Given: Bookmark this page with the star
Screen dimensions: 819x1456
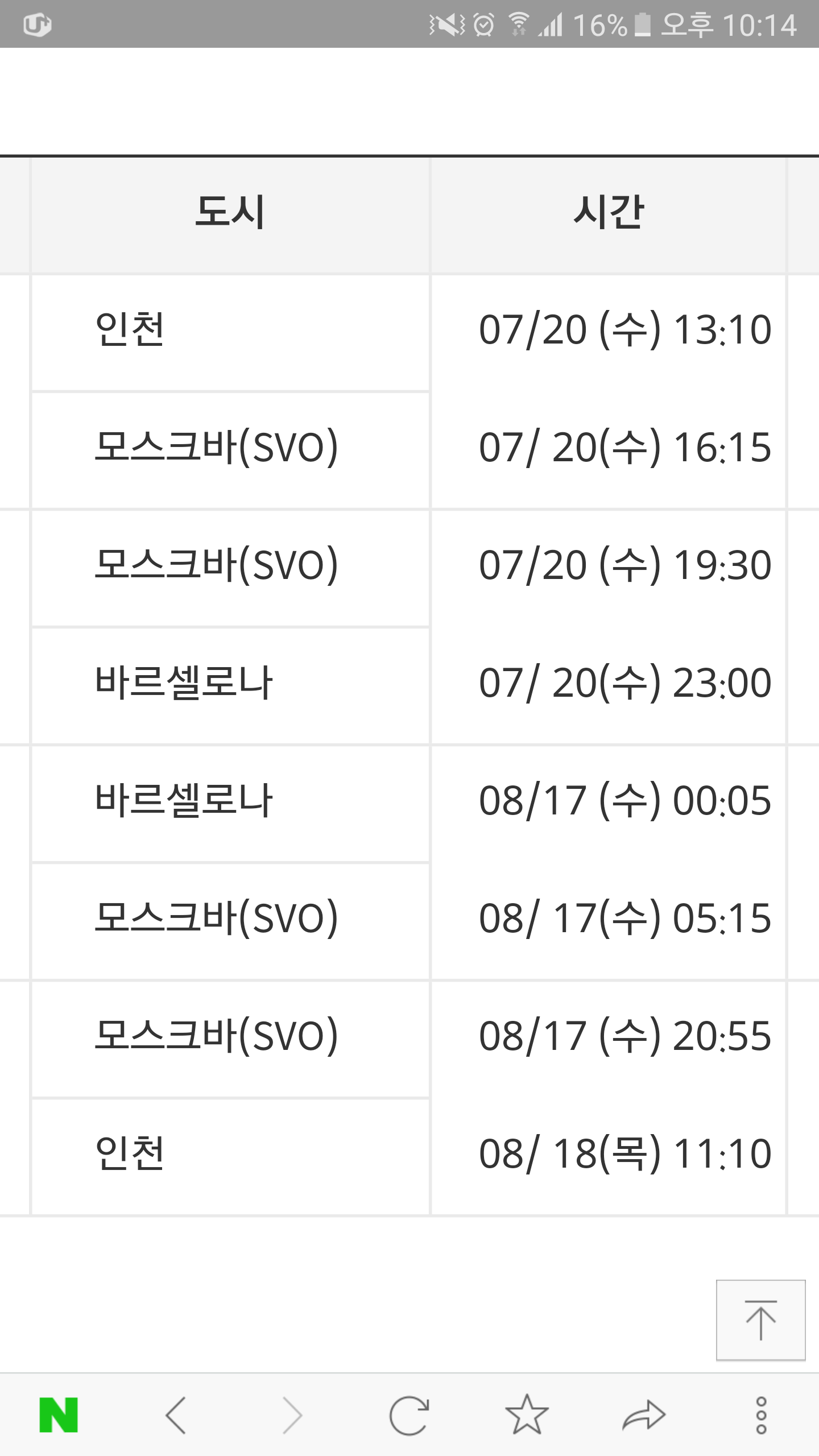Looking at the screenshot, I should [x=527, y=1414].
